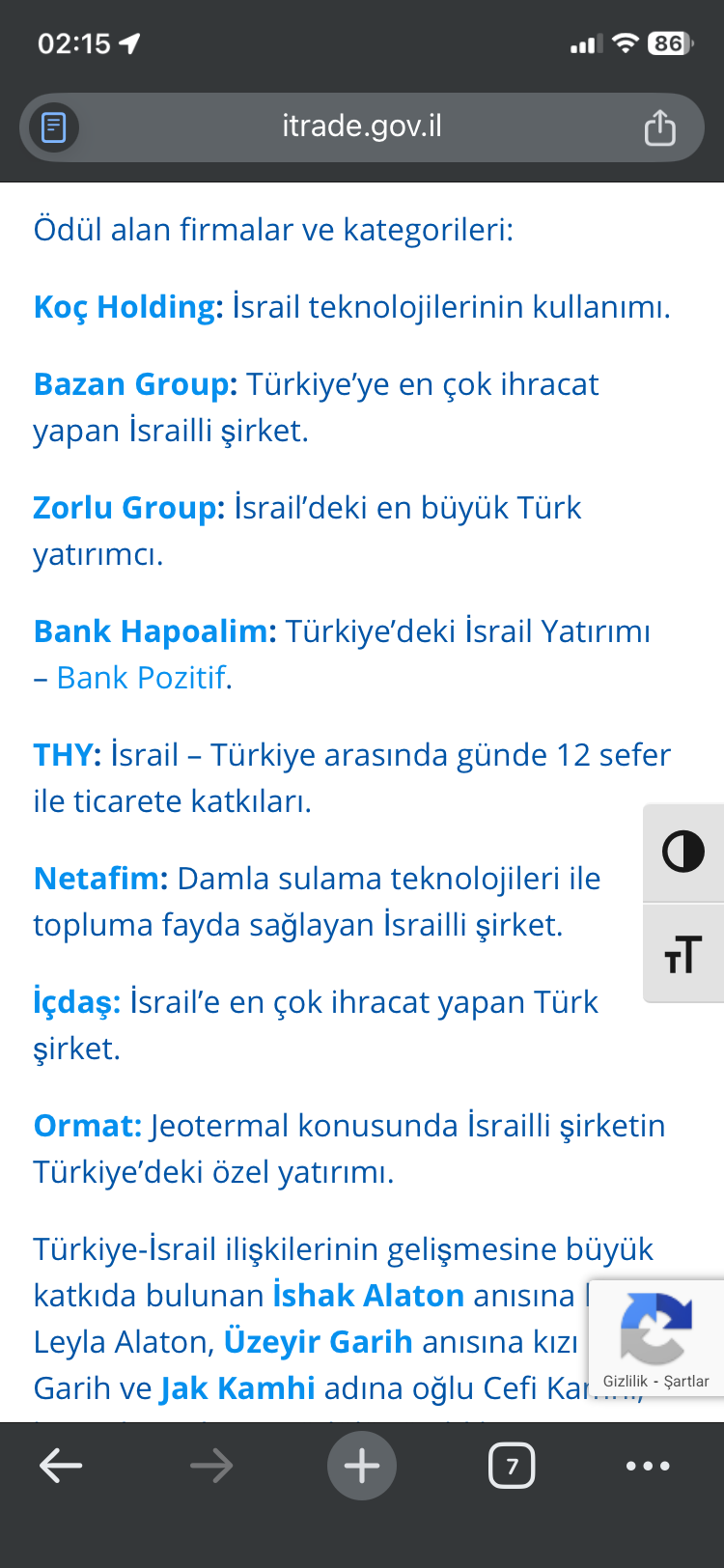Open the Bank Pozitif link
The height and width of the screenshot is (1568, 724).
[141, 678]
